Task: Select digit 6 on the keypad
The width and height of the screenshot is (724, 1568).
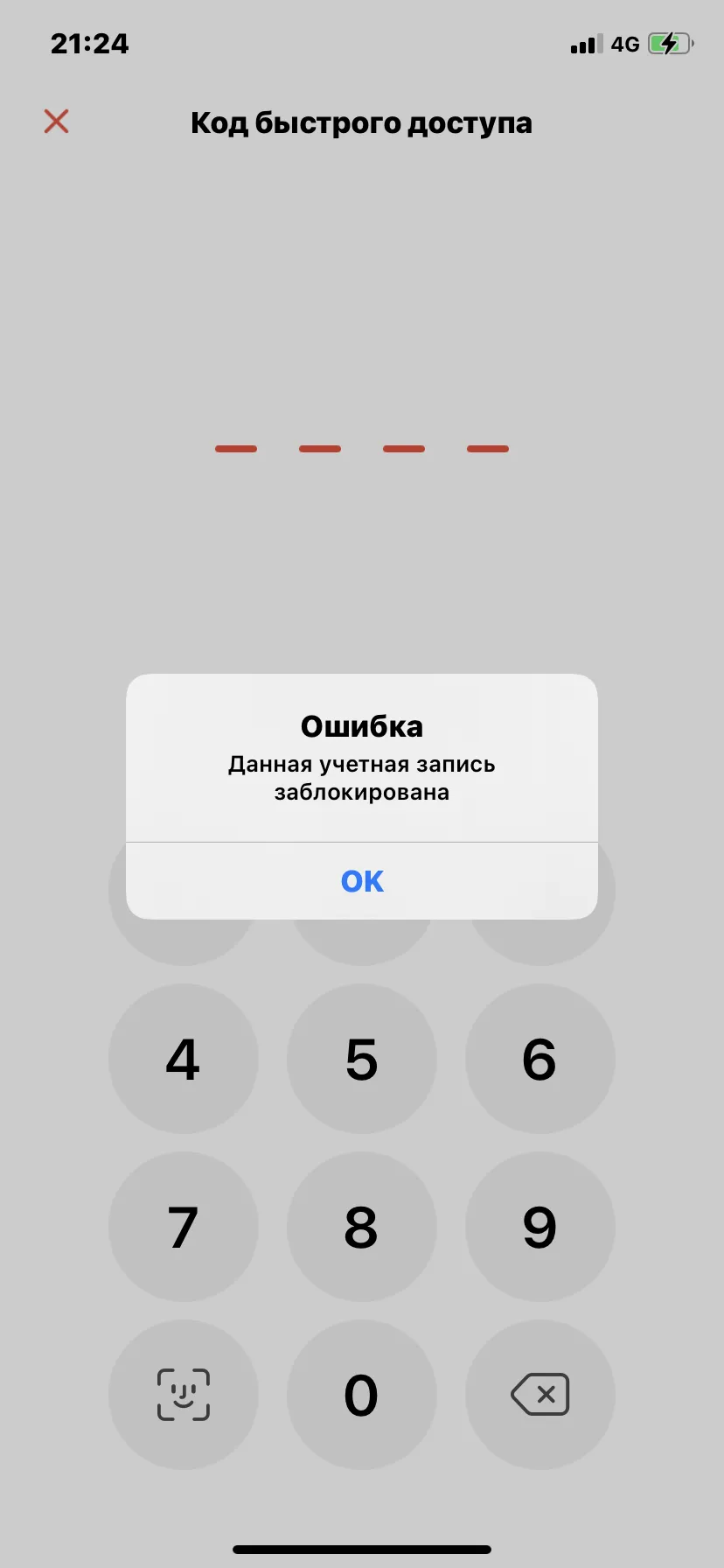Action: click(540, 1059)
